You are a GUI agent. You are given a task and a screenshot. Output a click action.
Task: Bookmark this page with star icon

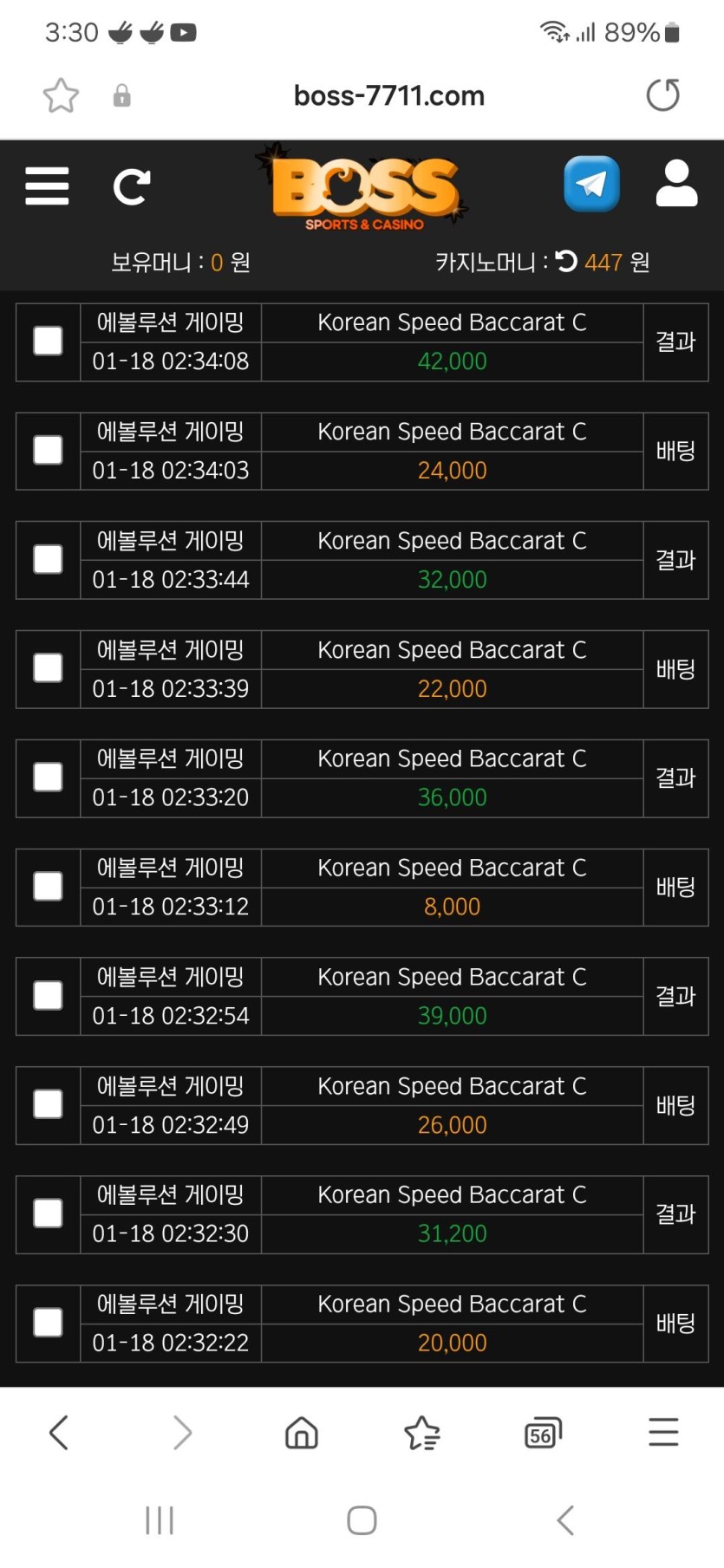[x=61, y=95]
